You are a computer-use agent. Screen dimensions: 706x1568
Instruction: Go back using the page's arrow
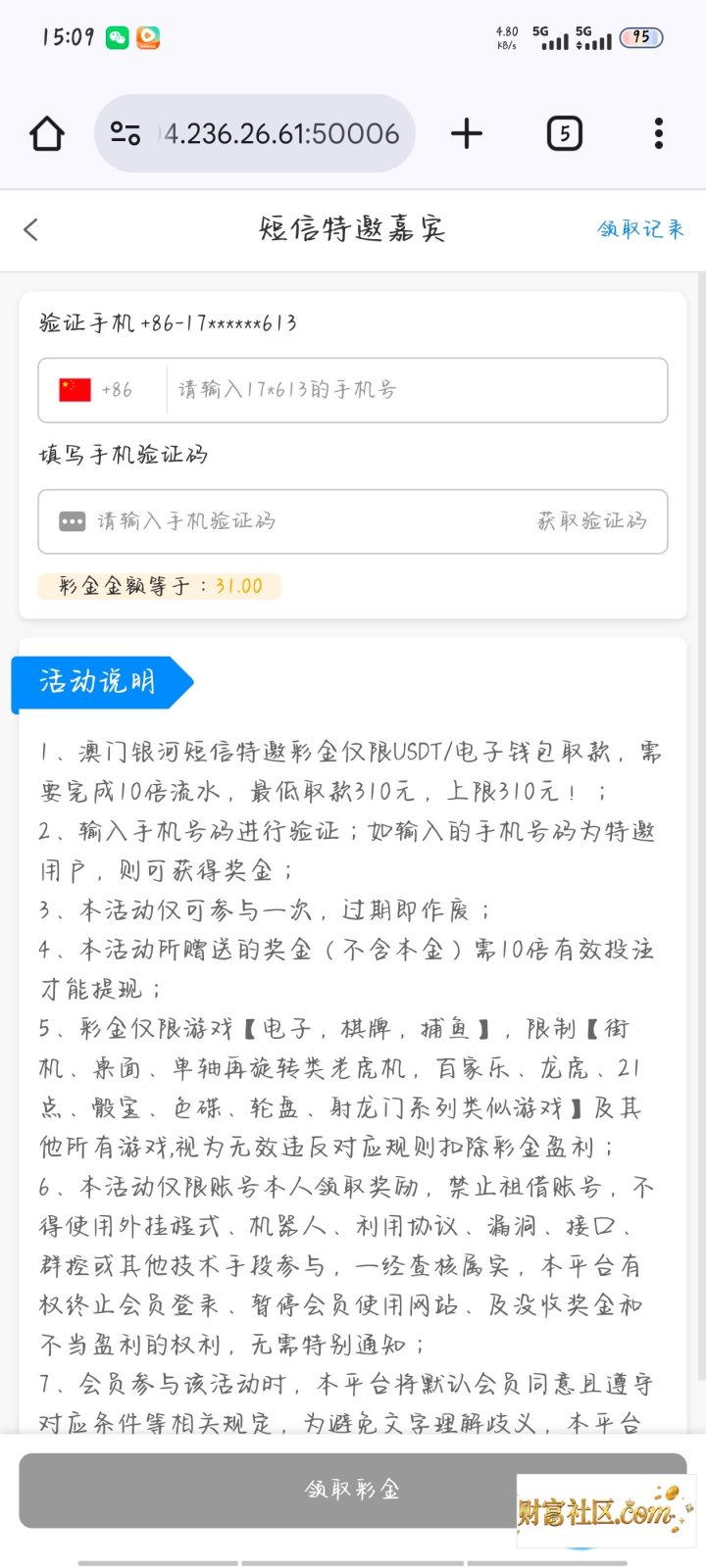[30, 229]
